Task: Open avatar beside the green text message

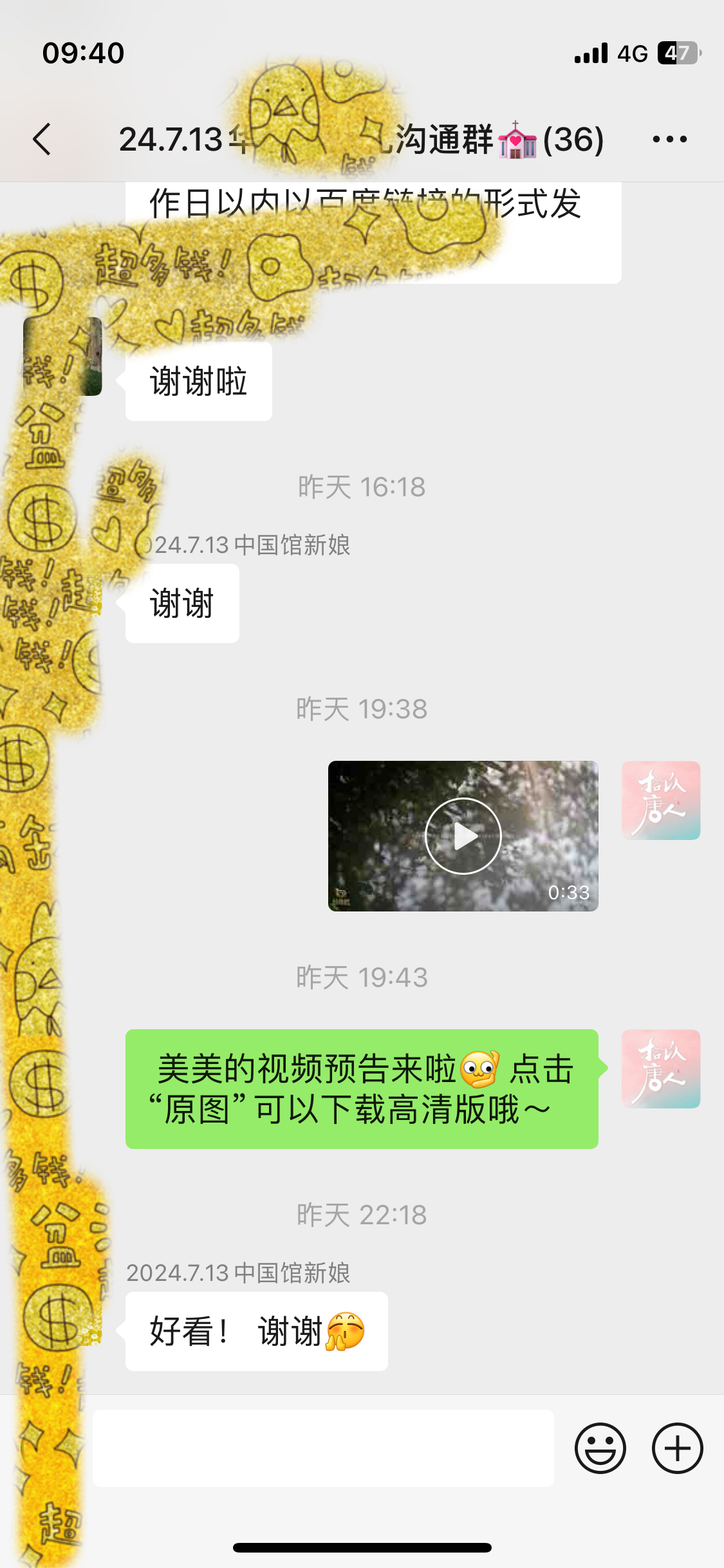Action: point(661,1069)
